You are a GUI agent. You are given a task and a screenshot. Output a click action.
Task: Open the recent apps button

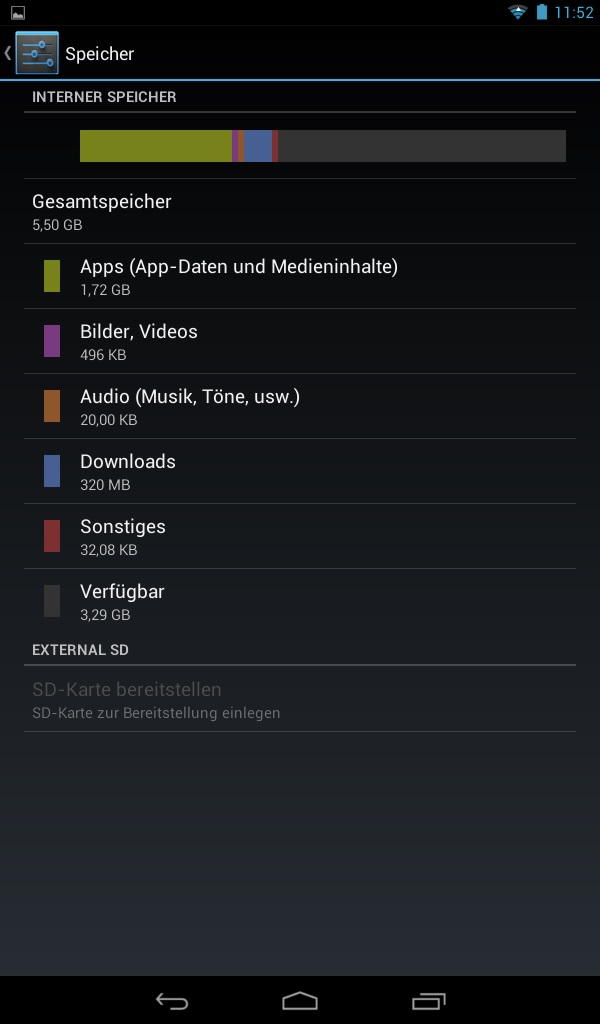(428, 1000)
